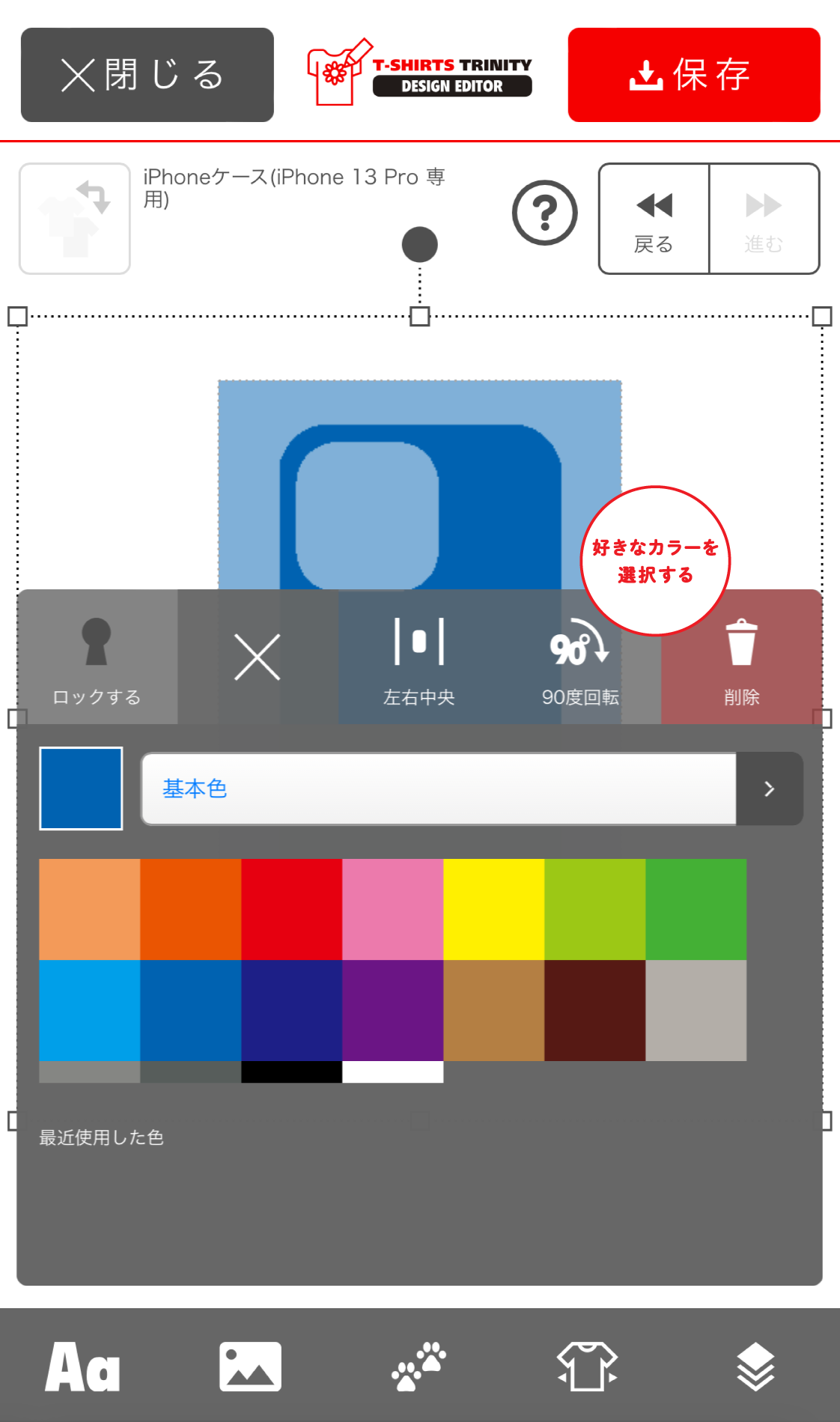The height and width of the screenshot is (1422, 840).
Task: Open the help question mark
Action: (x=544, y=213)
